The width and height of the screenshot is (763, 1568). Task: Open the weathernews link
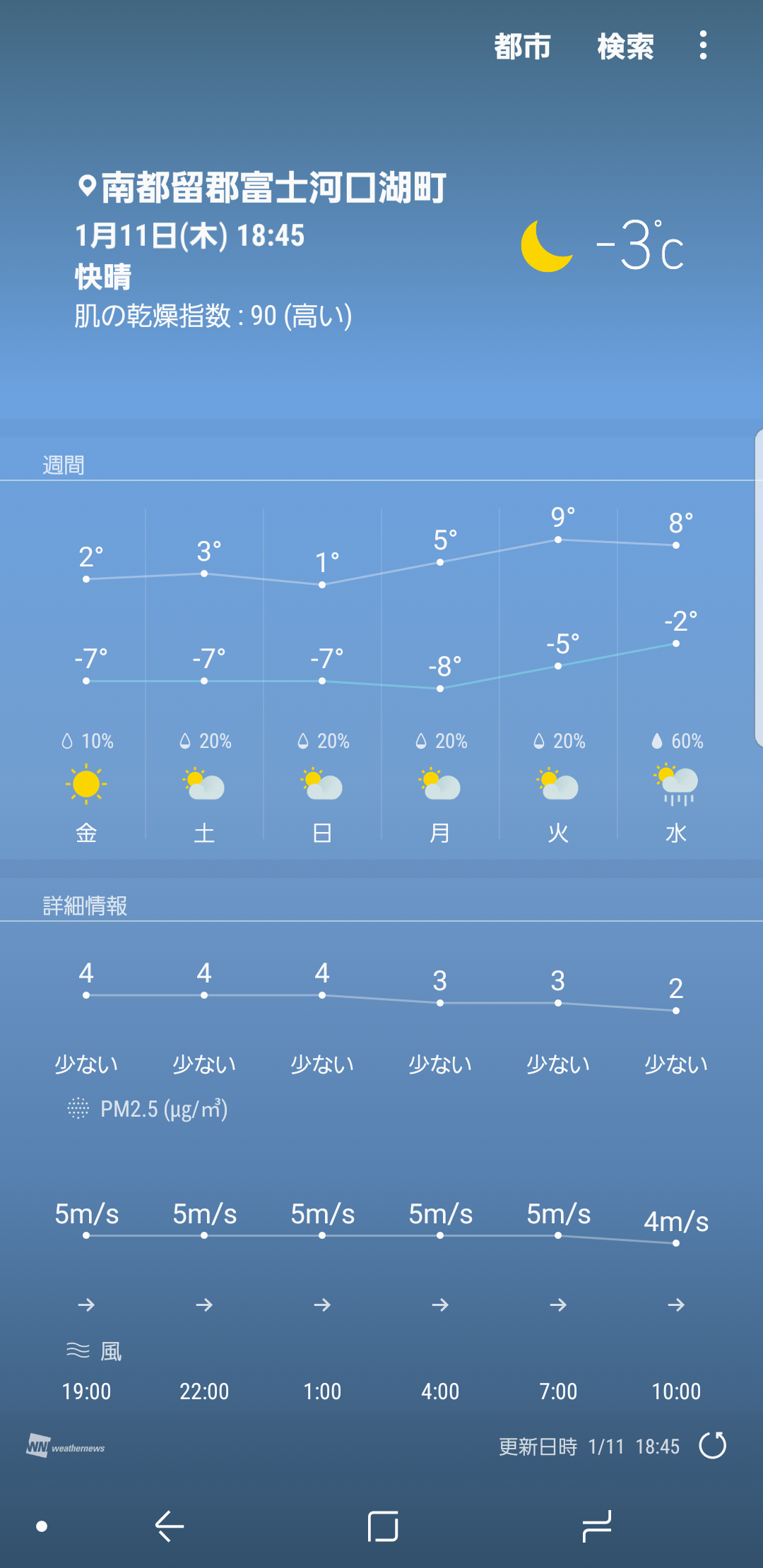pyautogui.click(x=66, y=1446)
